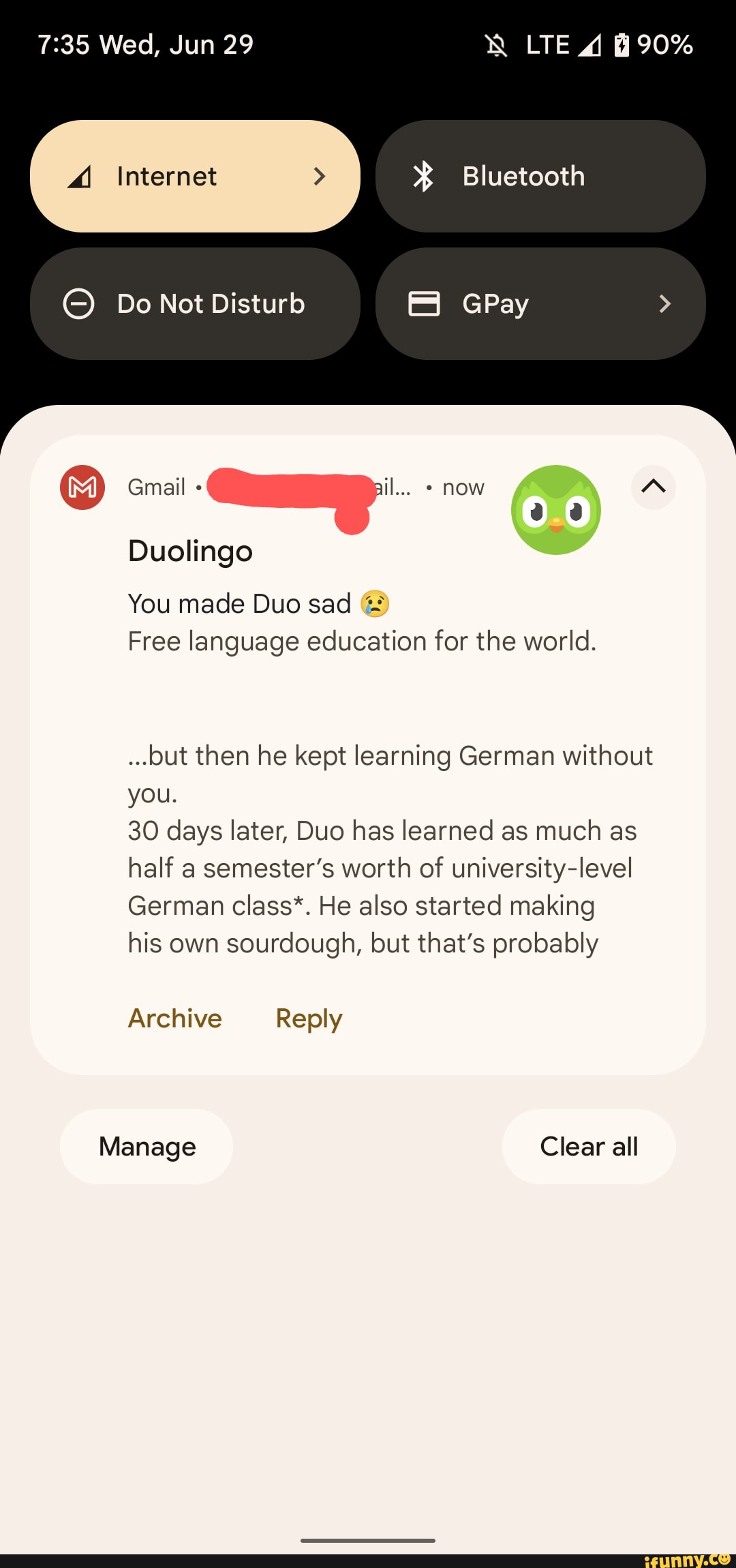Viewport: 736px width, 1568px height.
Task: Open the Gmail app icon on the notification
Action: click(x=82, y=487)
